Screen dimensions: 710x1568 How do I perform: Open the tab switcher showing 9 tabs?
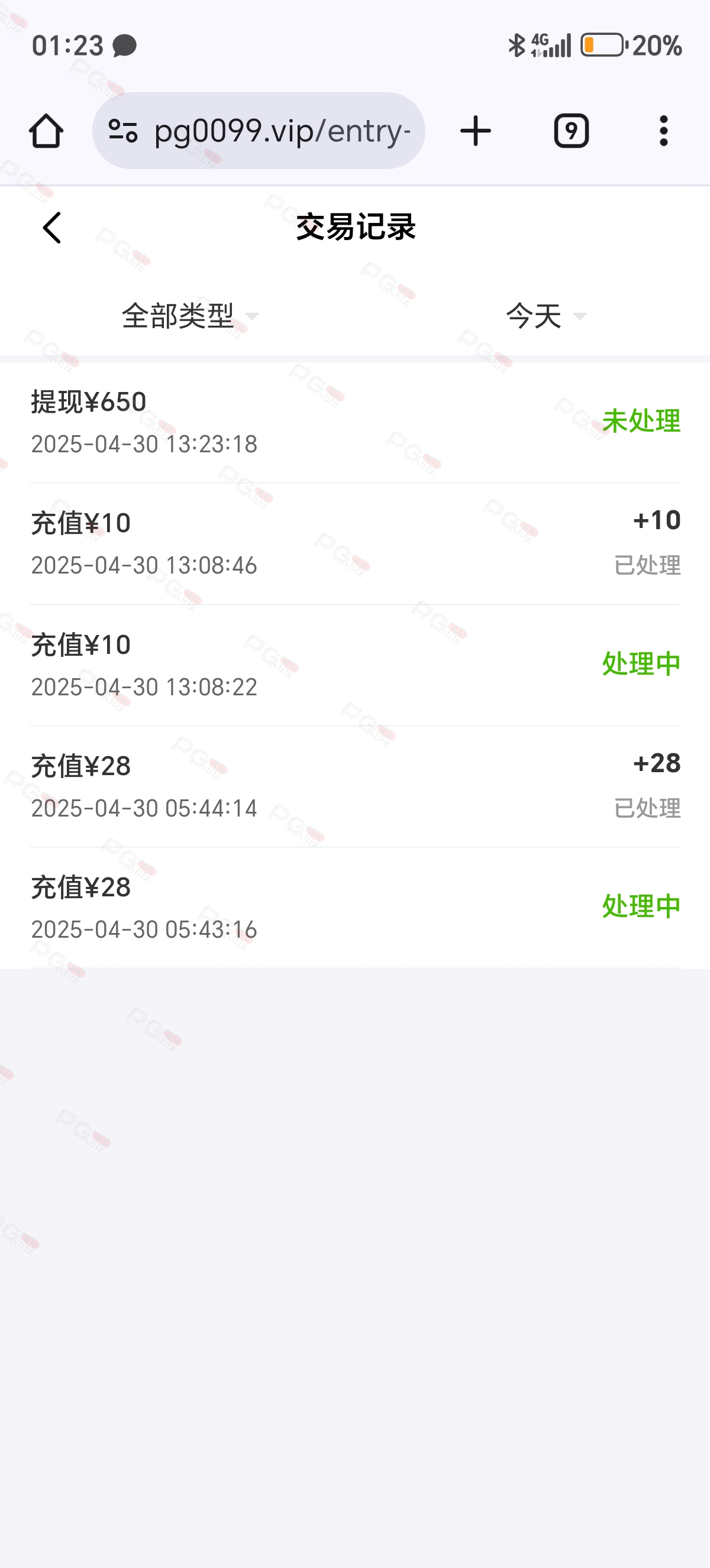point(571,131)
